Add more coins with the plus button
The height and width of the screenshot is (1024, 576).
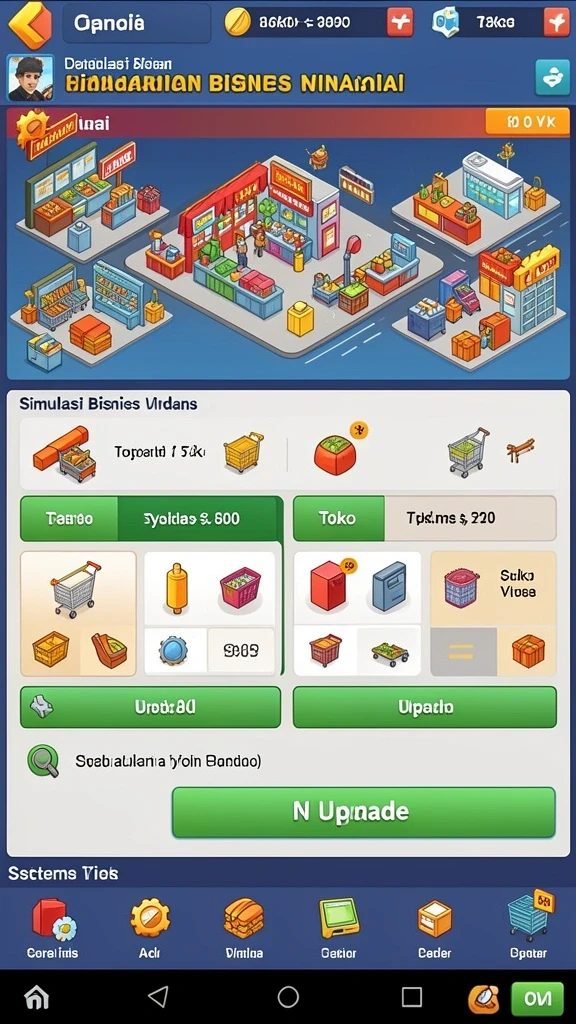click(x=400, y=23)
